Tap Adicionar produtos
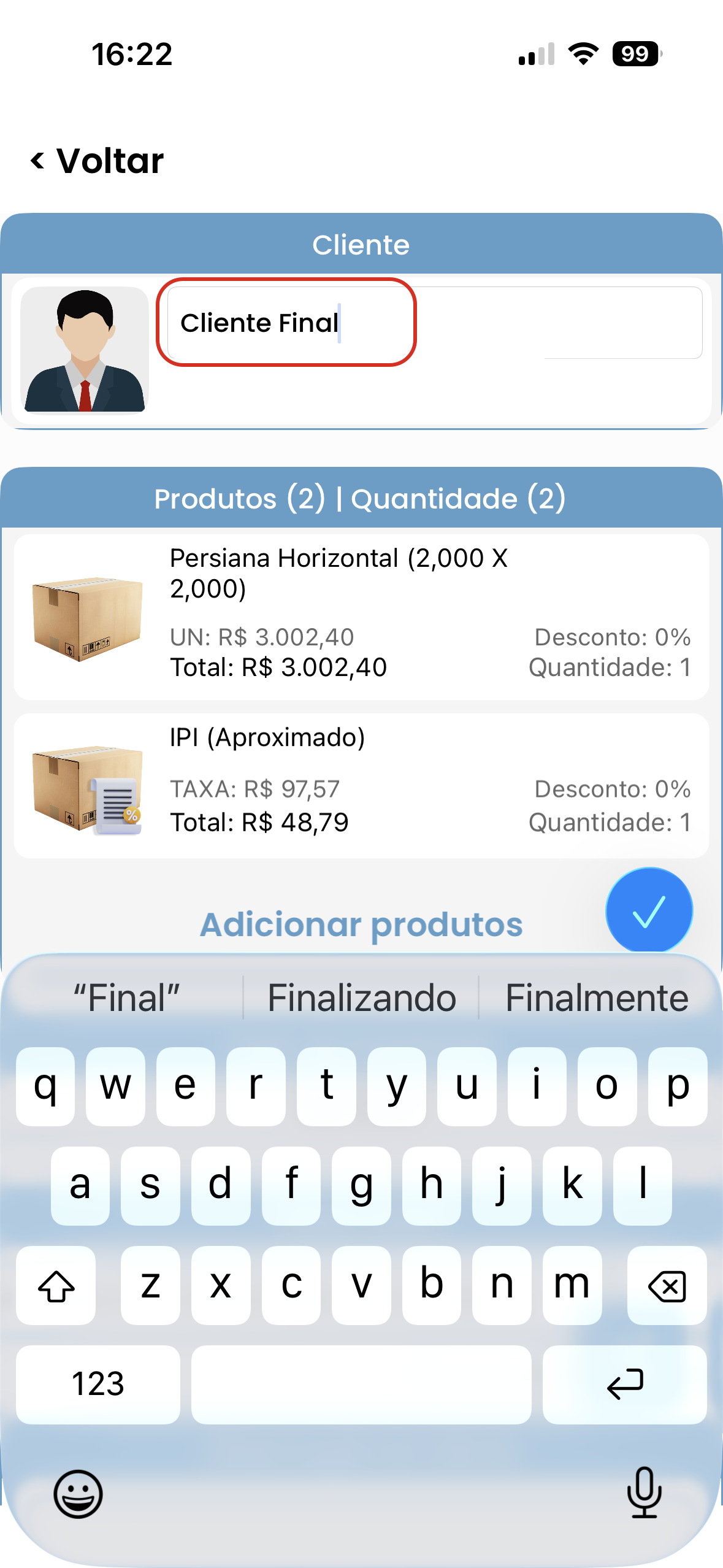Screen dimensions: 723x1568 coord(361,924)
